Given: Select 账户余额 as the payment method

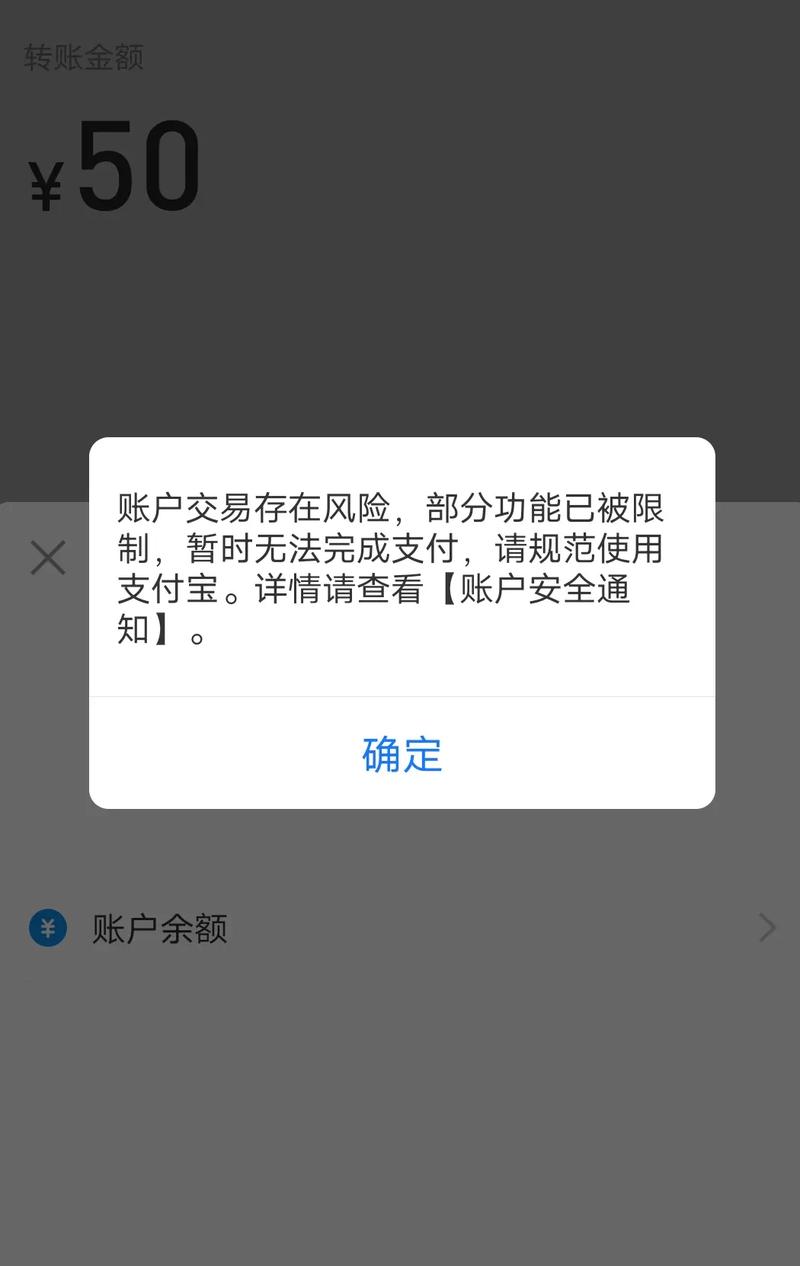Looking at the screenshot, I should pos(160,928).
